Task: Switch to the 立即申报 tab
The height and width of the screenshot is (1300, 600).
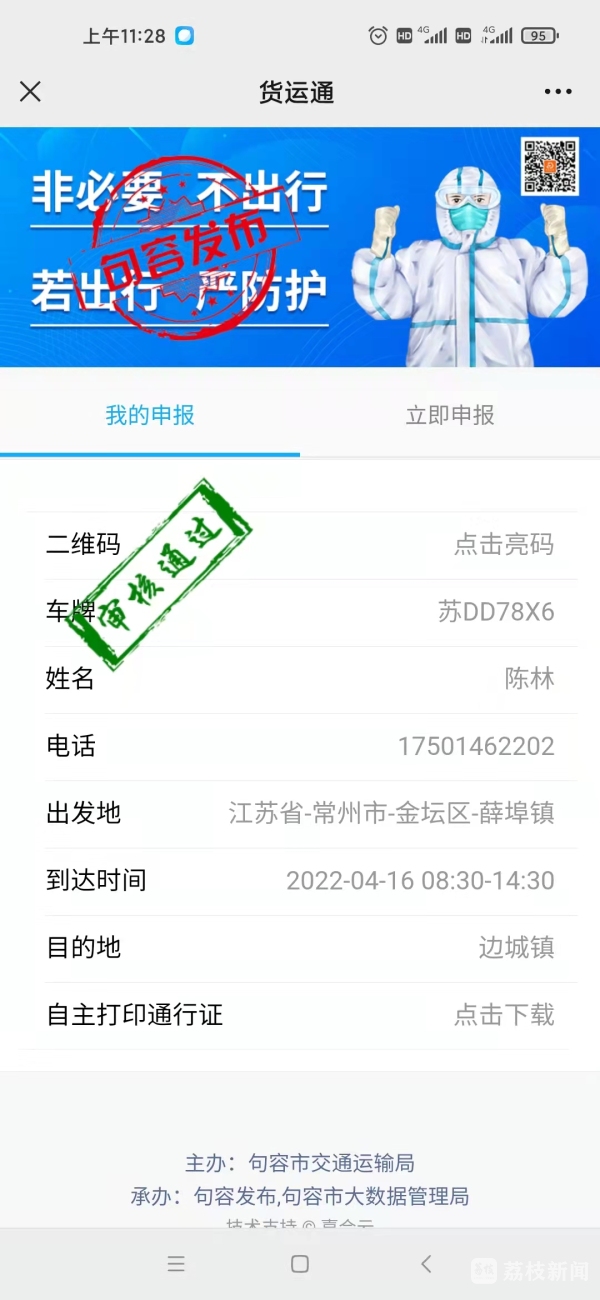Action: pyautogui.click(x=450, y=415)
